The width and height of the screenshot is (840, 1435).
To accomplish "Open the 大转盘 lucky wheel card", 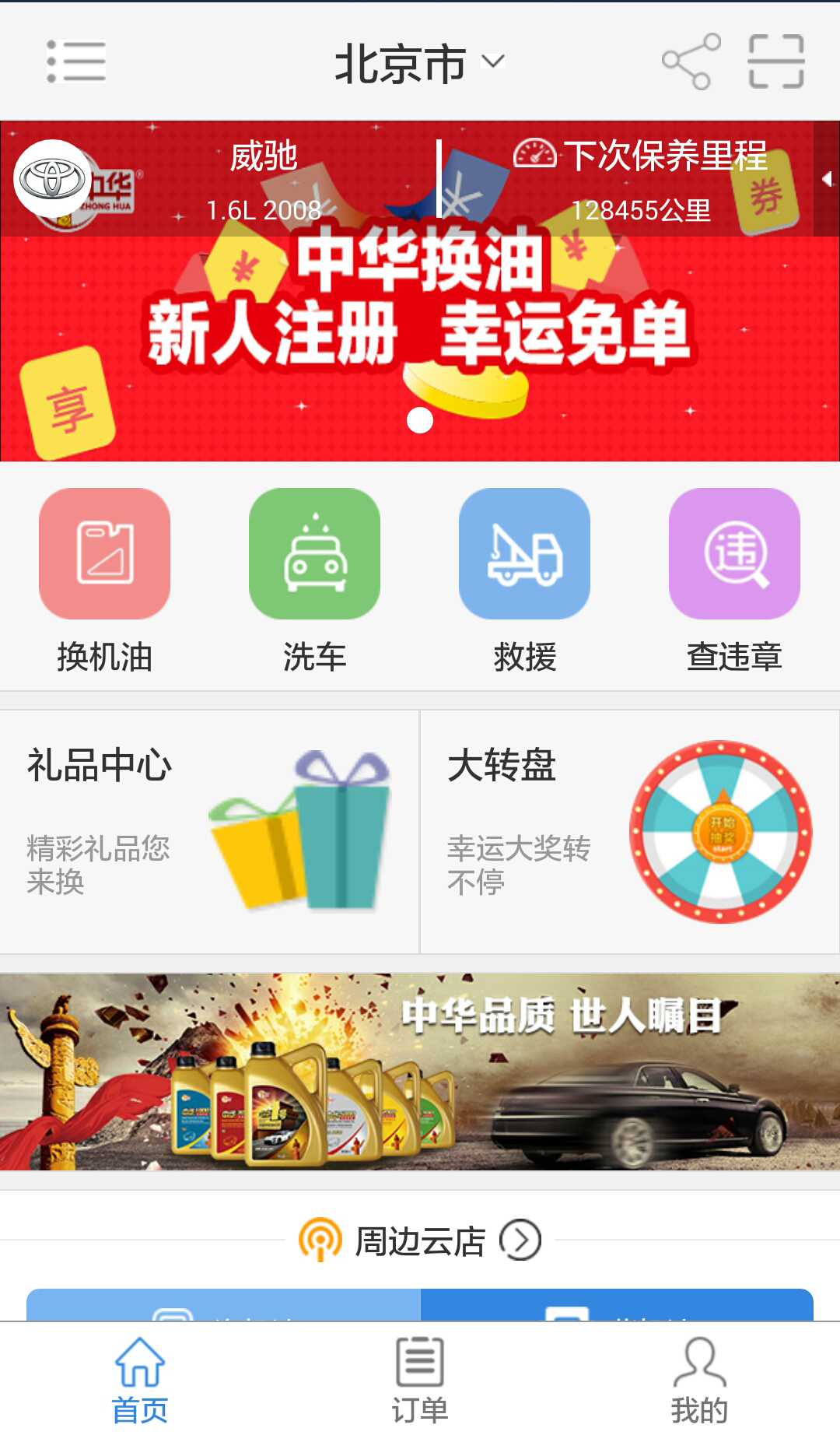I will (x=630, y=832).
